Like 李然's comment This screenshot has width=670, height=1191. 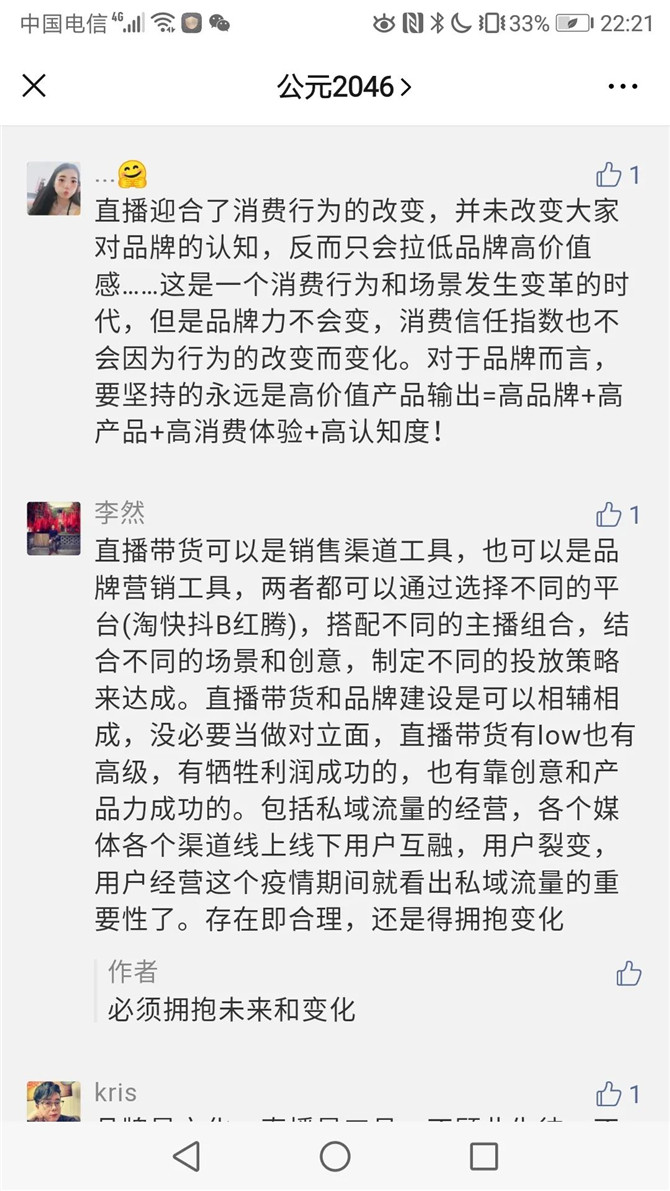coord(610,514)
